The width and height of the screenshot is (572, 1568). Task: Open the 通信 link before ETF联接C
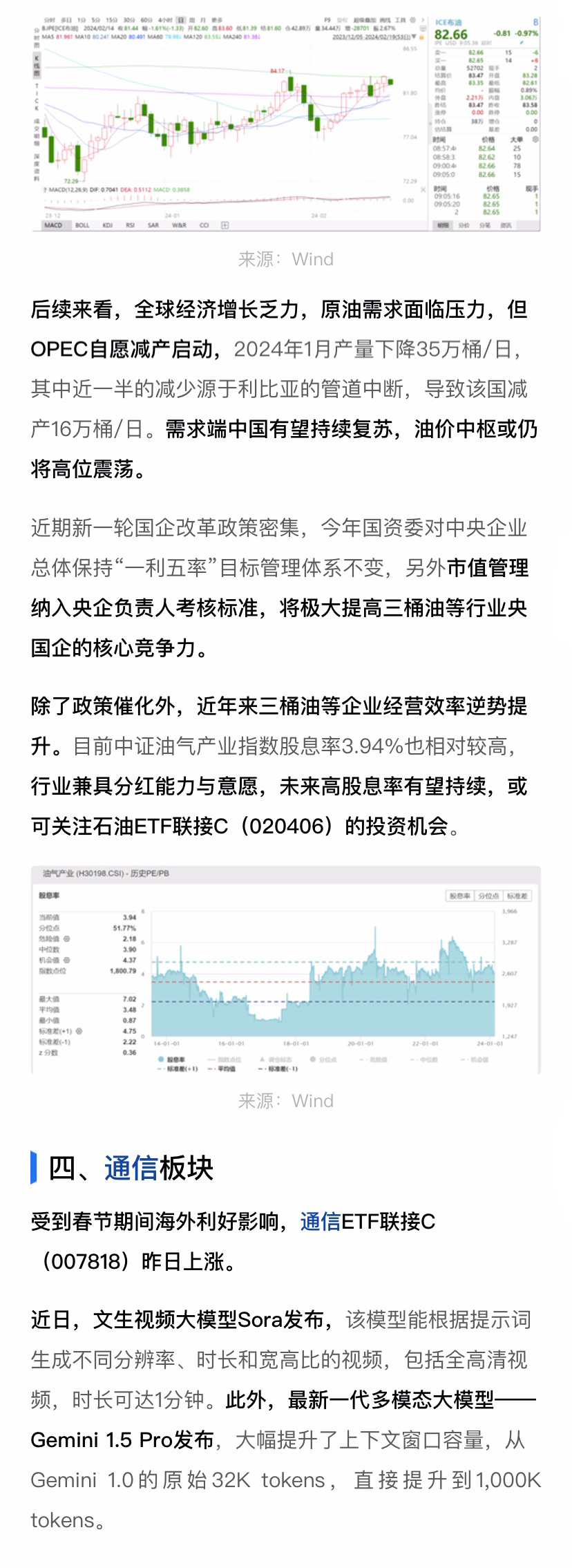pyautogui.click(x=320, y=1222)
